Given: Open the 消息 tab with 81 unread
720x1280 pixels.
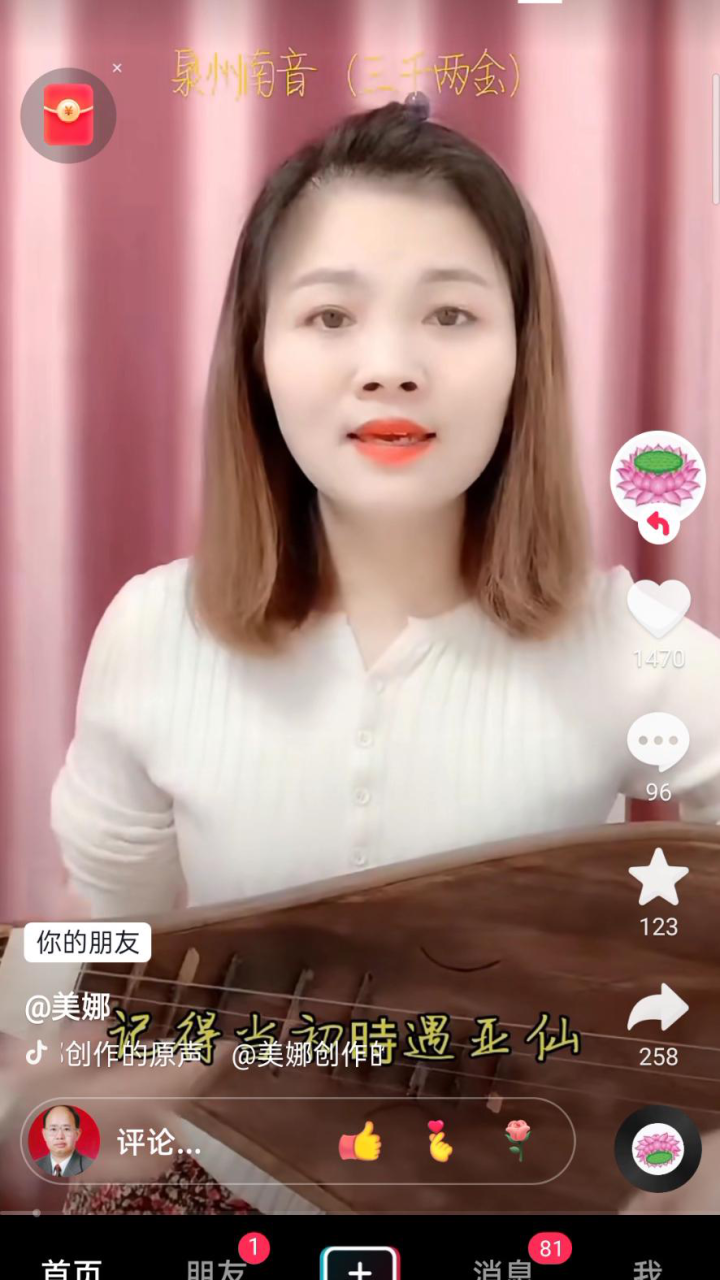Looking at the screenshot, I should coord(504,1268).
